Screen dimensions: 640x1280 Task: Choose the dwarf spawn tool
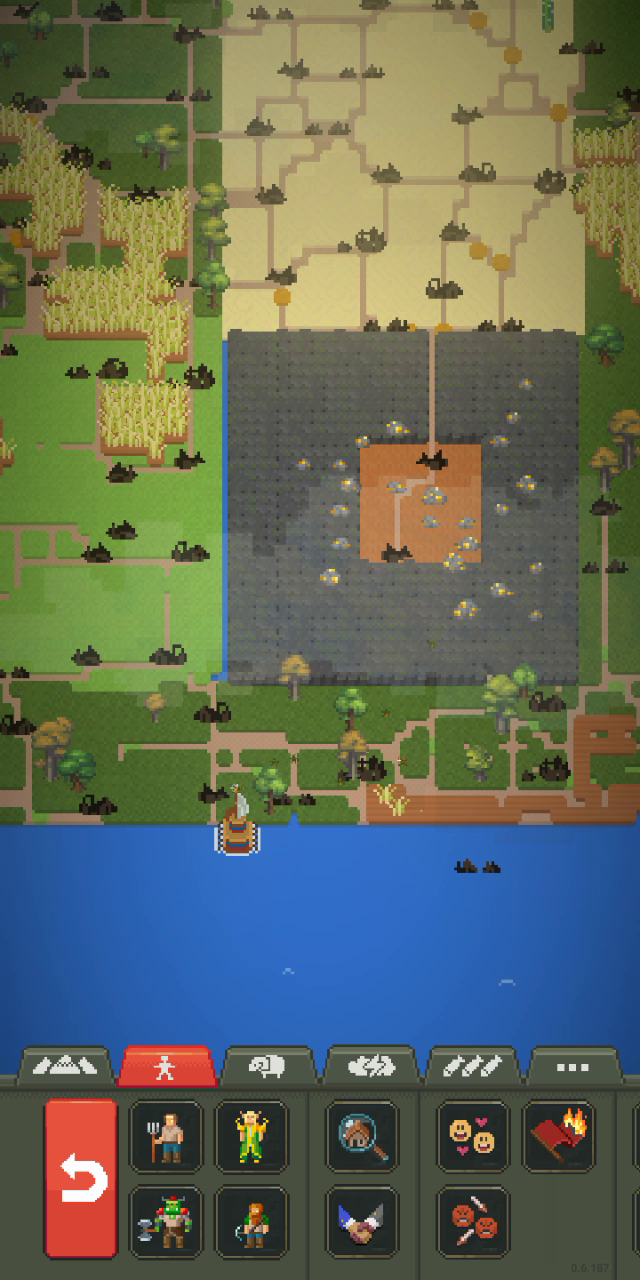click(x=251, y=1222)
